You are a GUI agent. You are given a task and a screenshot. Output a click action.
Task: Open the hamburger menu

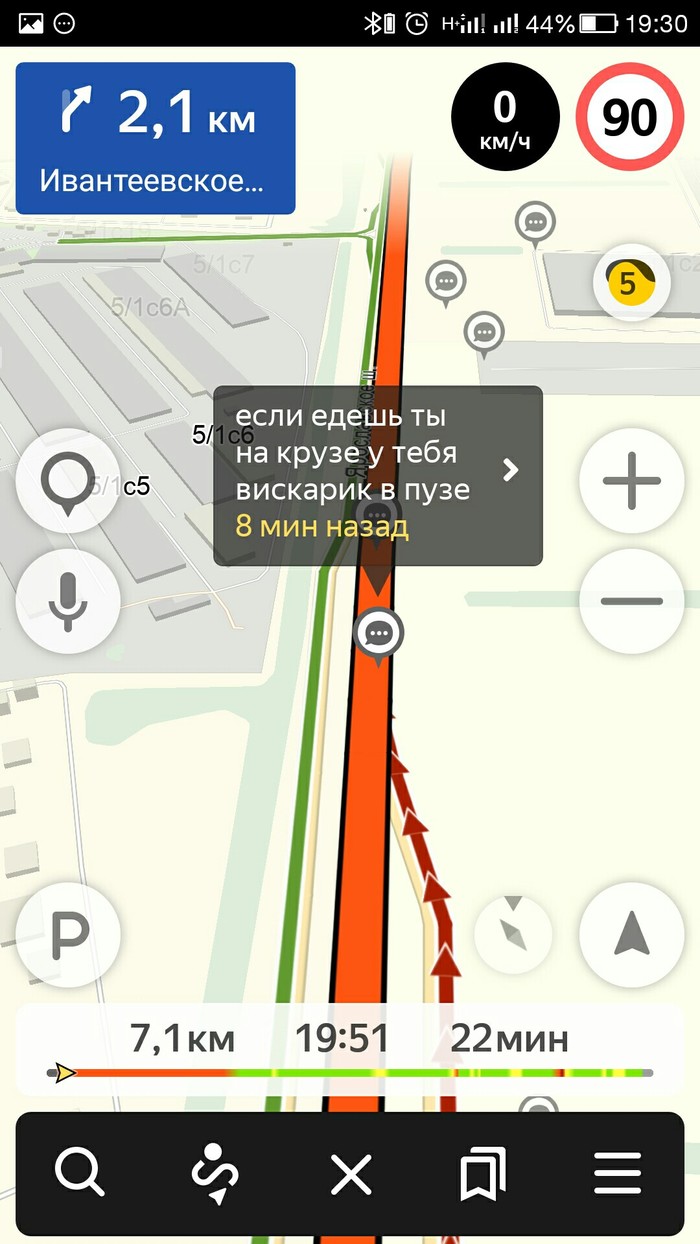617,1173
